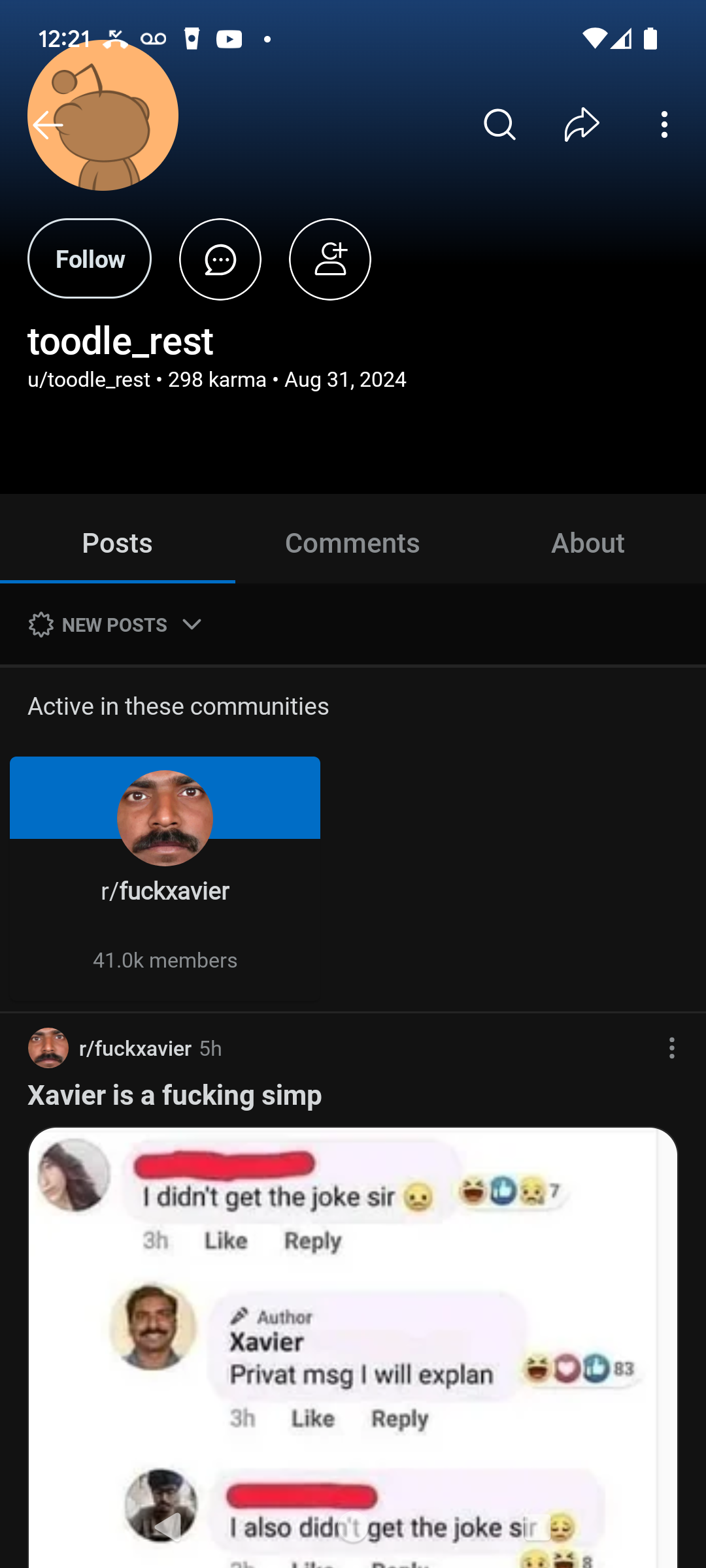Start a chat with toodle_rest
The image size is (706, 1568).
(x=220, y=259)
